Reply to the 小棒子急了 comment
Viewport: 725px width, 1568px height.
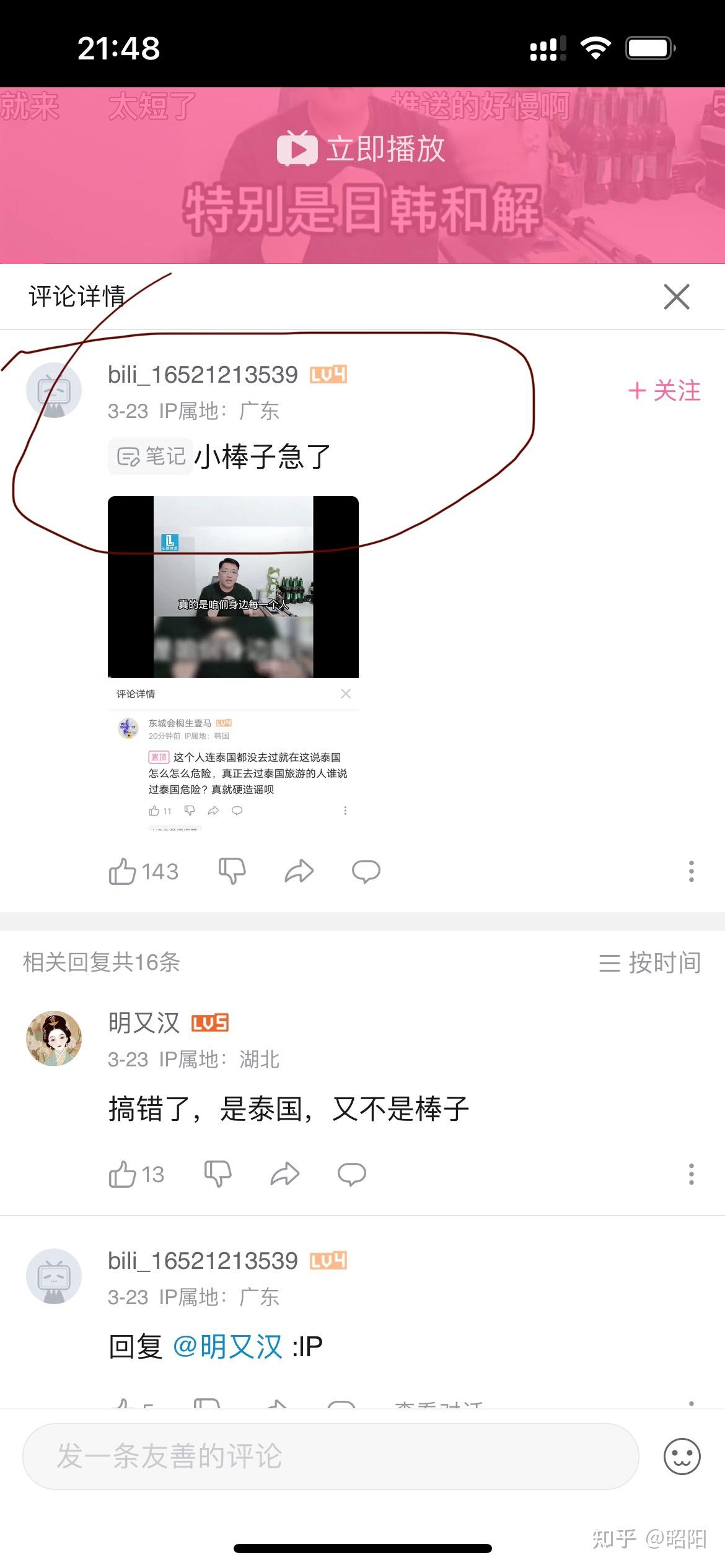point(366,871)
